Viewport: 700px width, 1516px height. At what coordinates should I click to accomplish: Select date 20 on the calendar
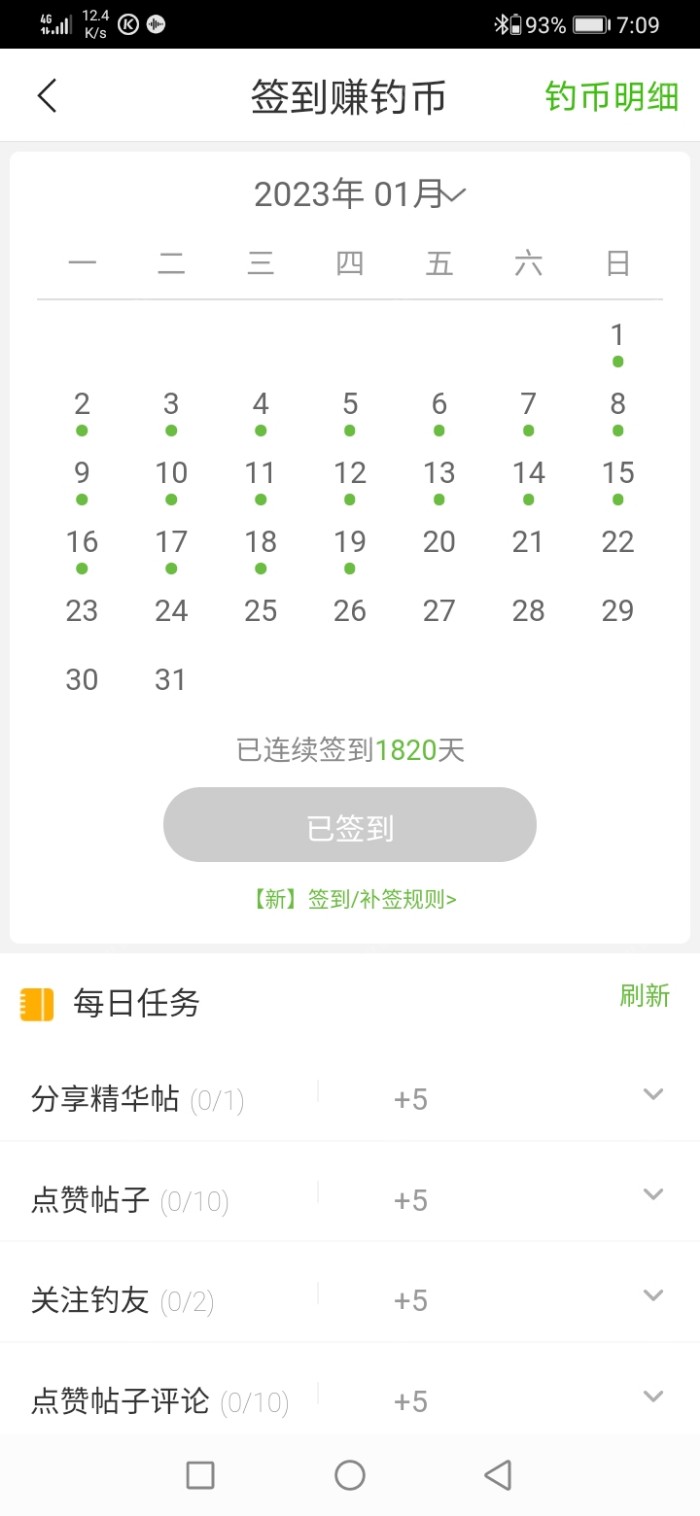point(439,542)
